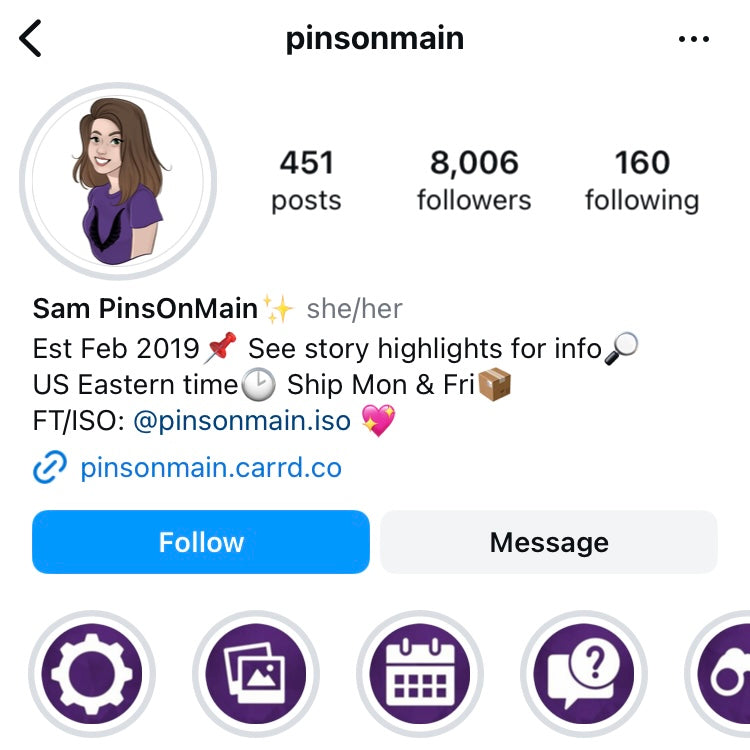This screenshot has height=750, width=750.
Task: View the 8,006 followers list
Action: click(x=474, y=180)
